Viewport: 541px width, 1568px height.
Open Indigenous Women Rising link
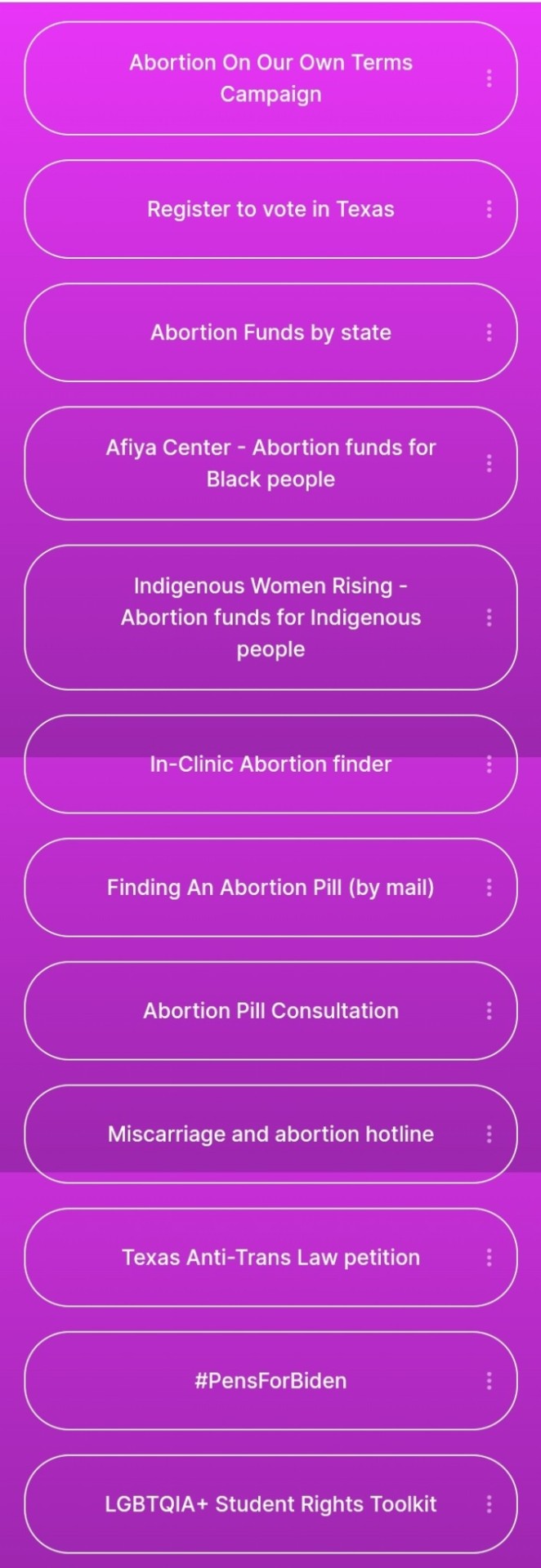coord(270,617)
